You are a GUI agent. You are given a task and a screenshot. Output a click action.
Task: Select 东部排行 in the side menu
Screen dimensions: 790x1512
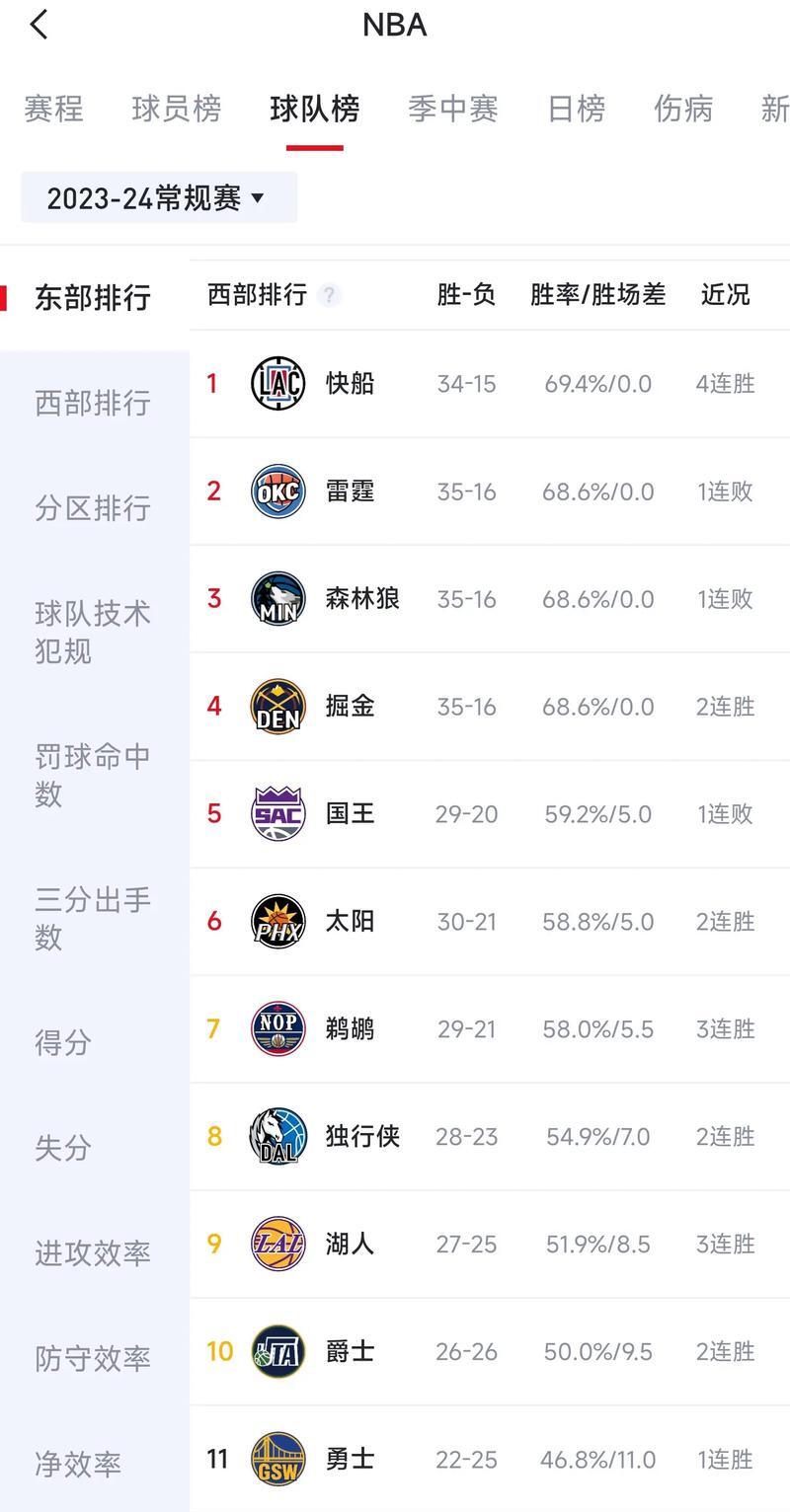click(x=93, y=297)
